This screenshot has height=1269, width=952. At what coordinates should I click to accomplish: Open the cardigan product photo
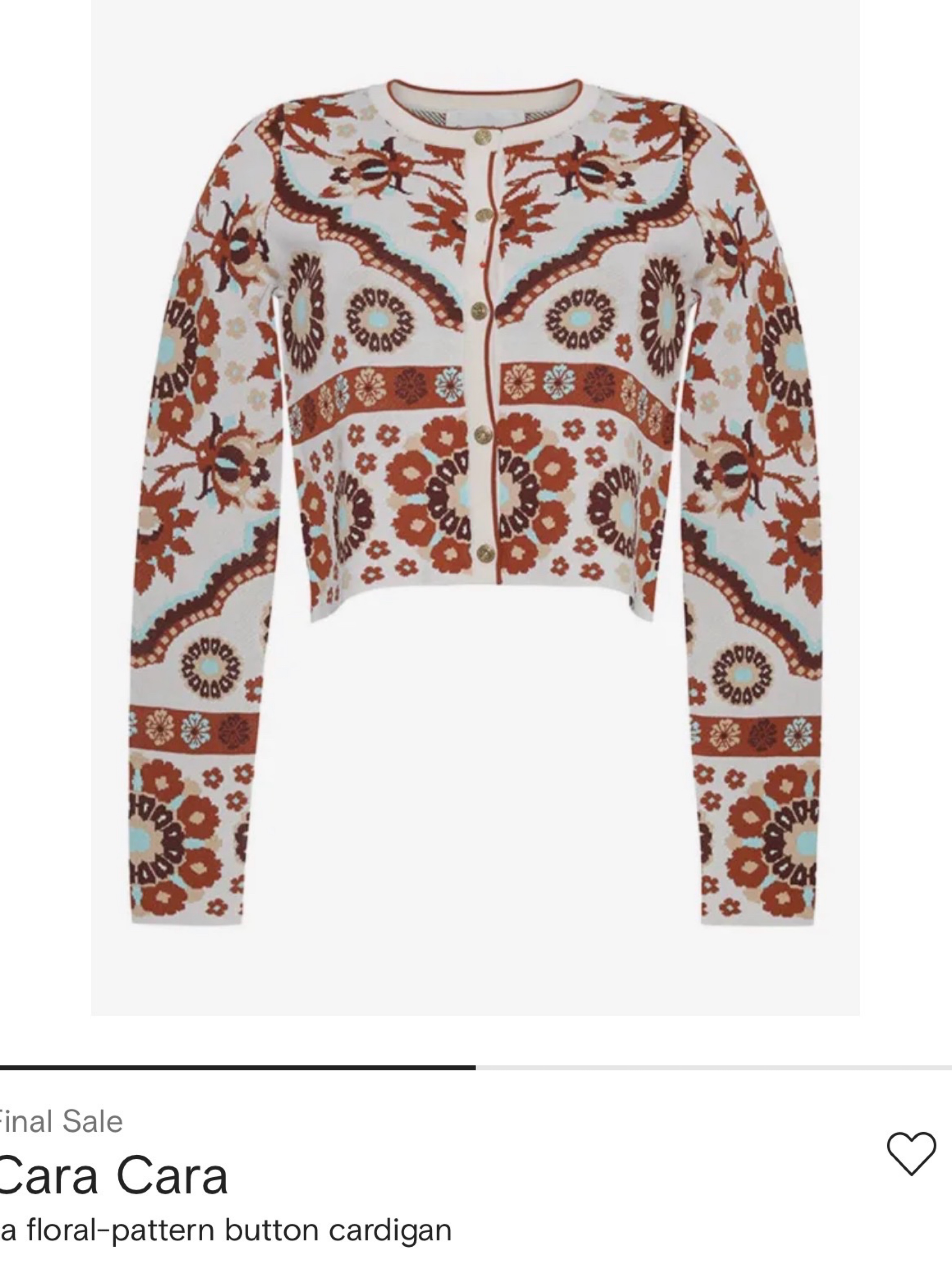(475, 508)
